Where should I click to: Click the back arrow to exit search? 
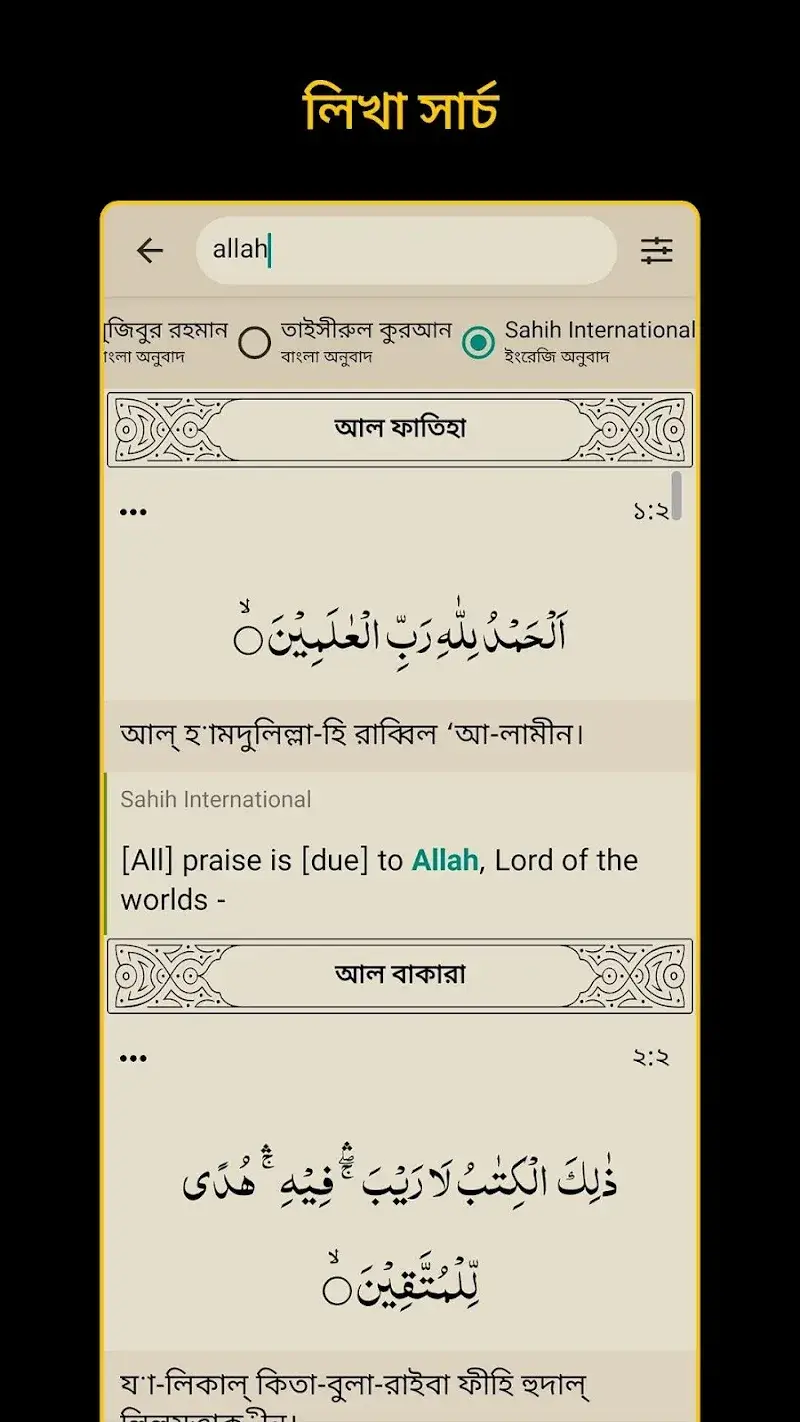tap(148, 250)
